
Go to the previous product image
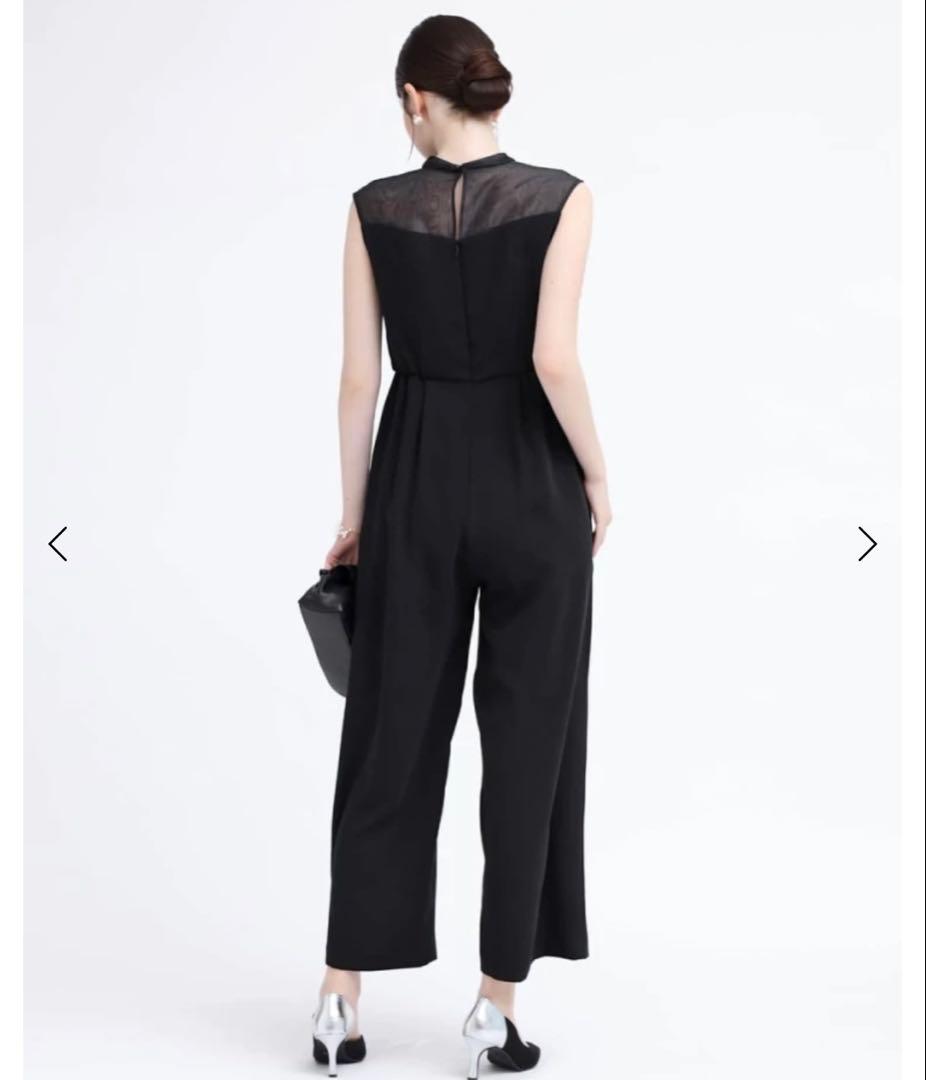pos(58,544)
